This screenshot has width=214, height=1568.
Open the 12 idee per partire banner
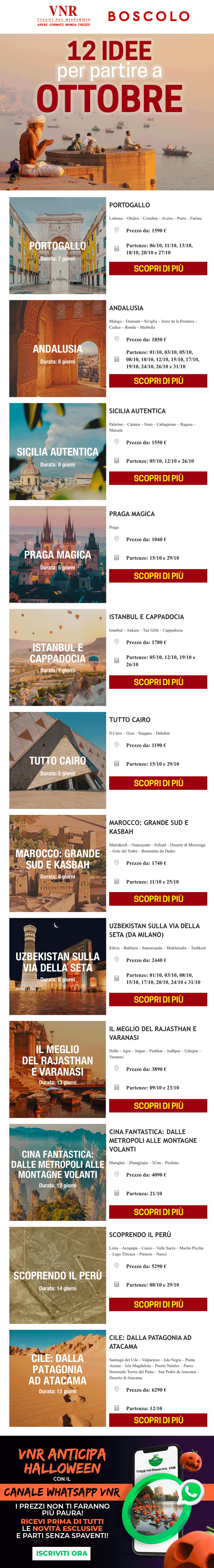tap(107, 112)
